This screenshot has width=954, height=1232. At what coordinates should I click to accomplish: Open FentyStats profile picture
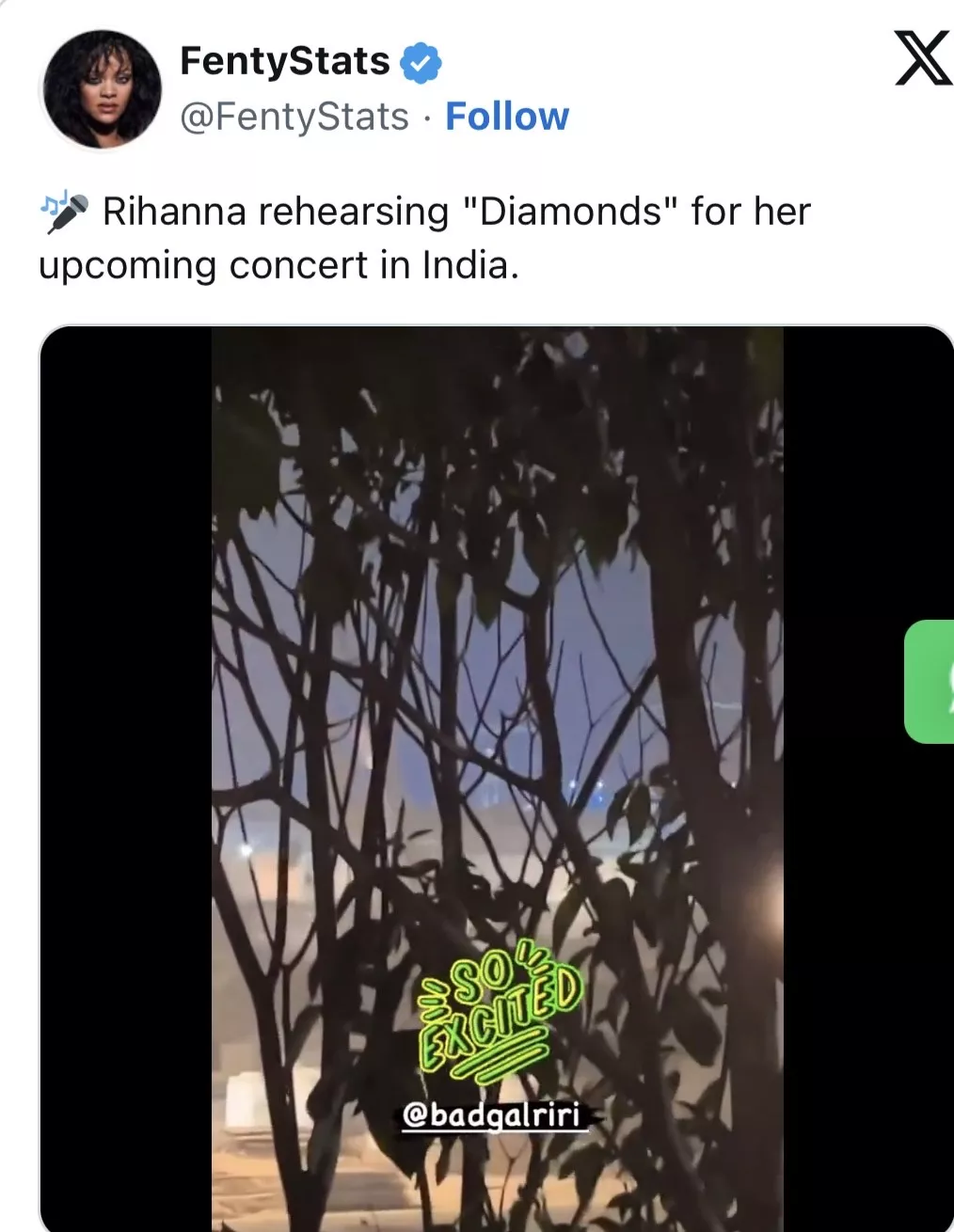102,89
